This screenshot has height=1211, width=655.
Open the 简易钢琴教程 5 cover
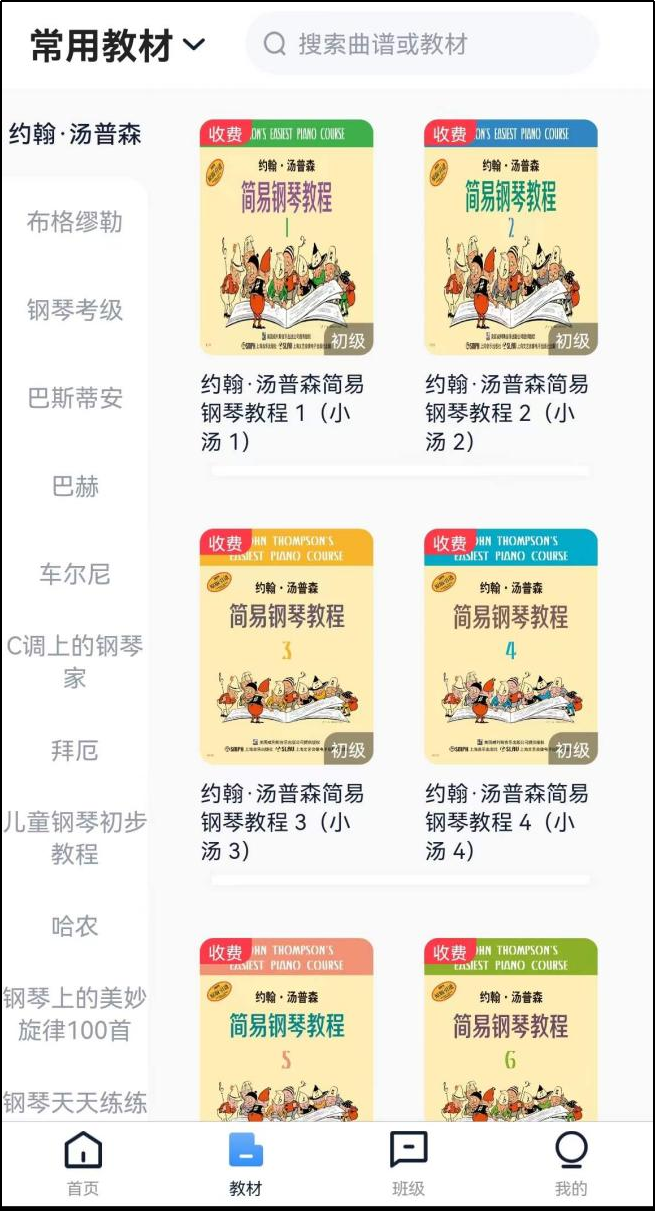[286, 1030]
